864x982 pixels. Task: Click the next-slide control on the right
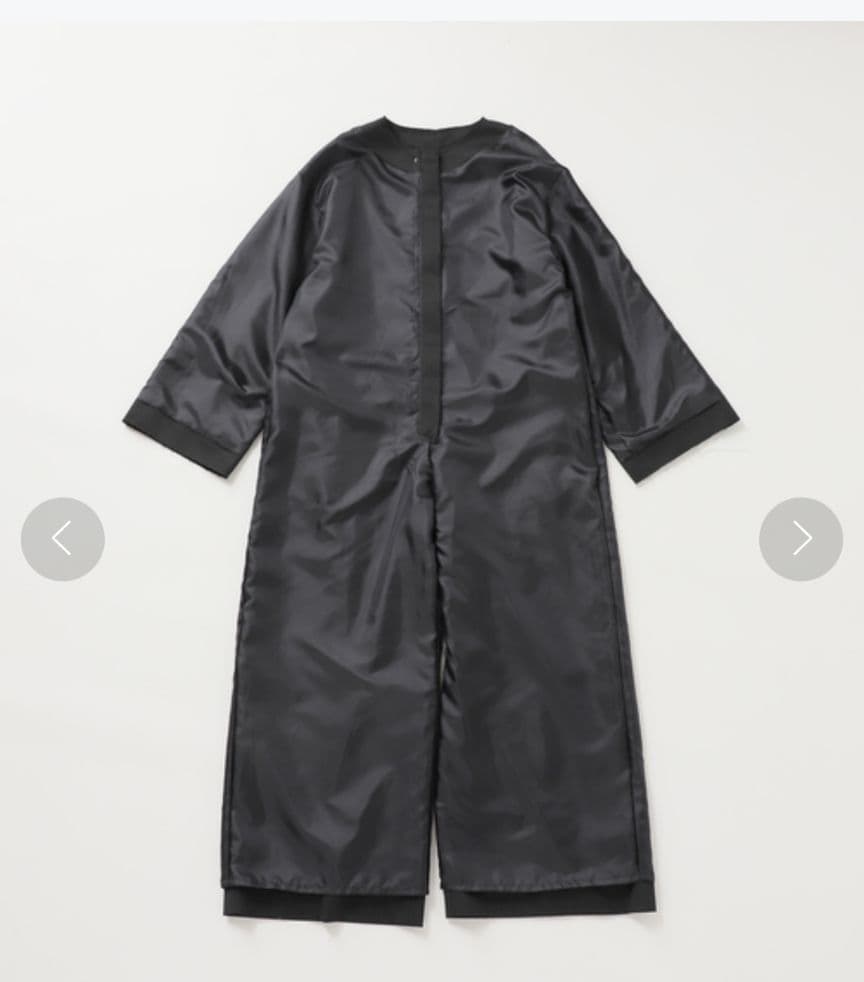coord(800,539)
